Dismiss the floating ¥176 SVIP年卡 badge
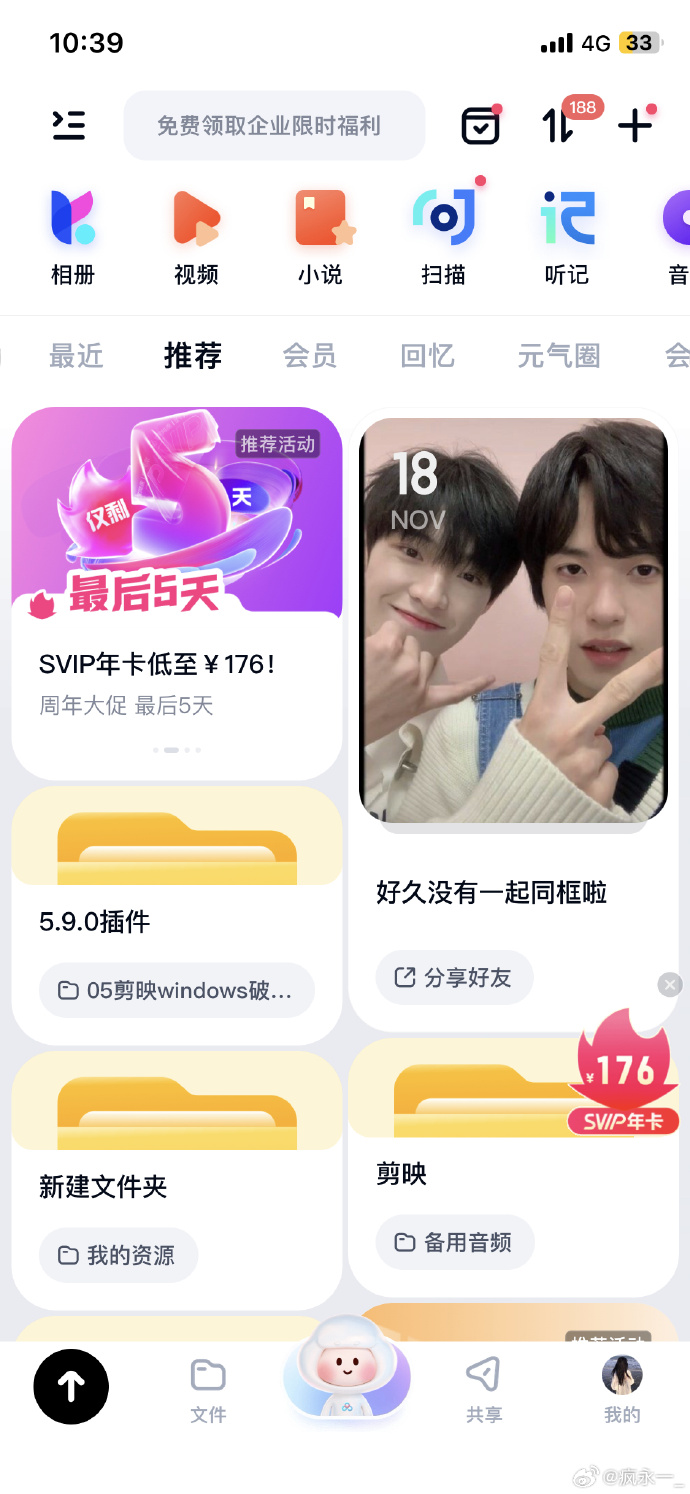The width and height of the screenshot is (690, 1494). [670, 985]
